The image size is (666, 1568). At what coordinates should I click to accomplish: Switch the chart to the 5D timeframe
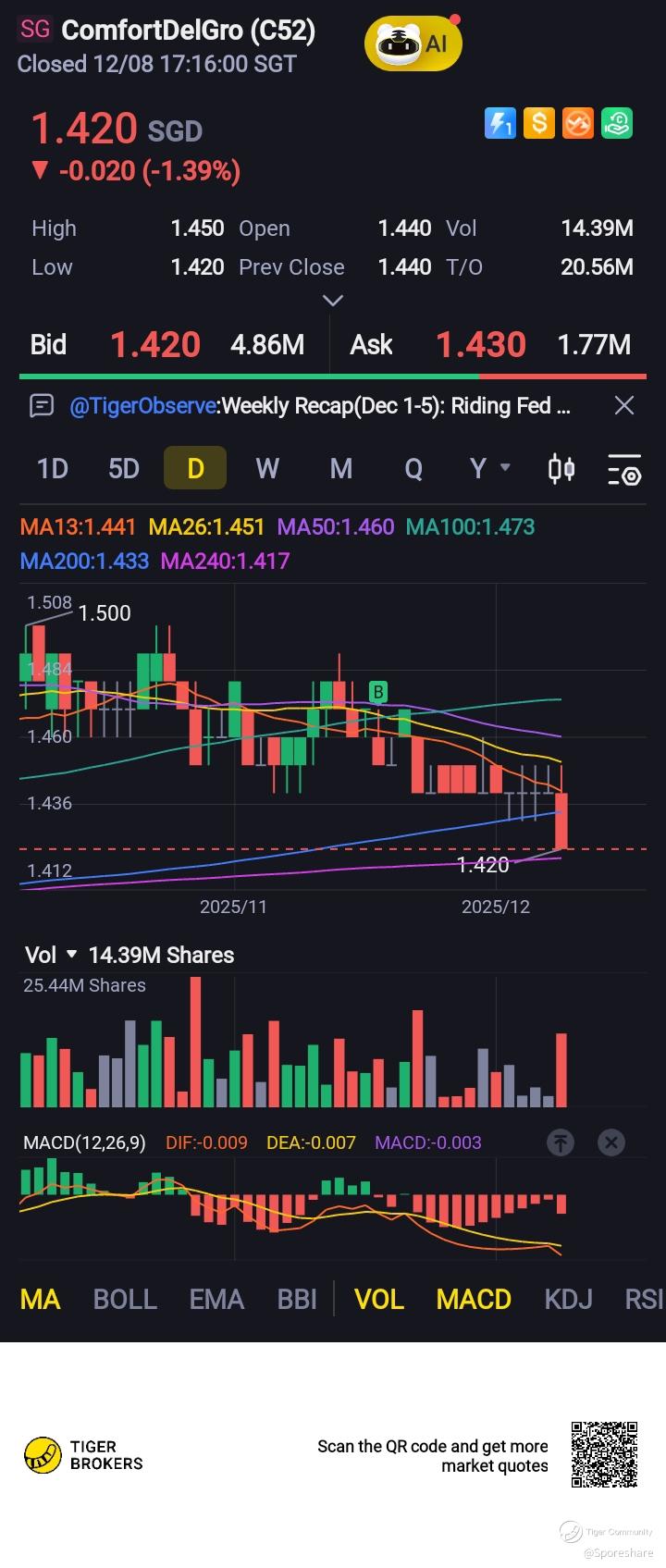124,468
